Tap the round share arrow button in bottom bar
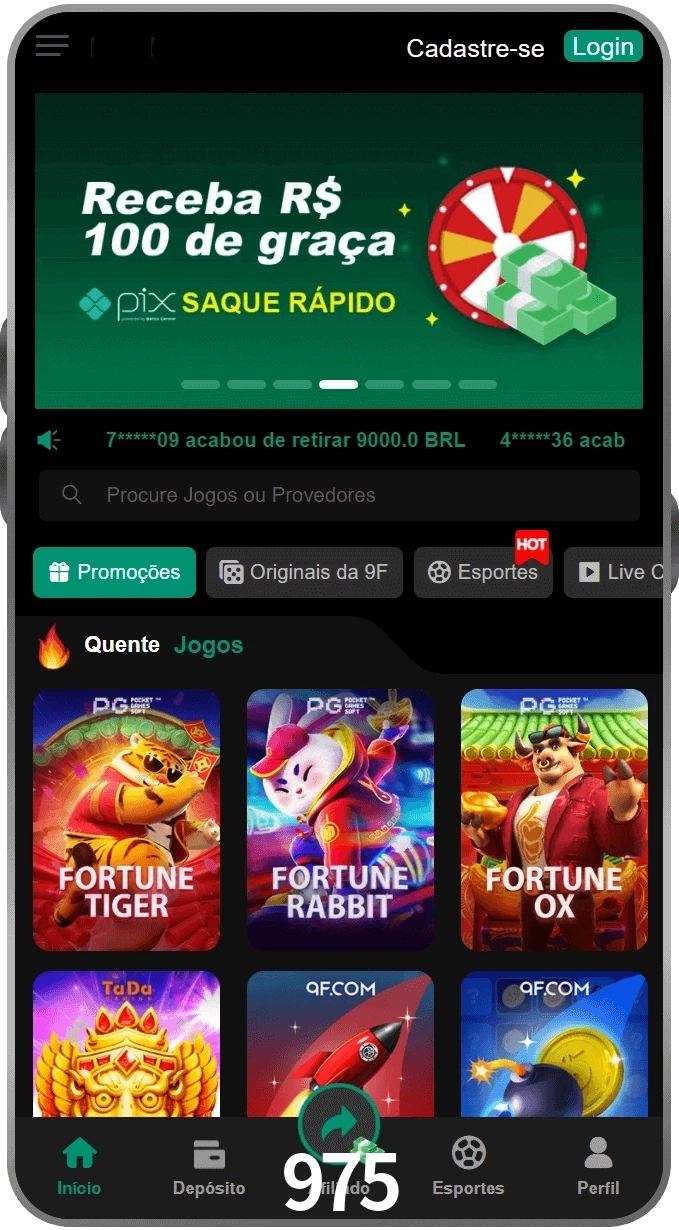 point(339,1123)
